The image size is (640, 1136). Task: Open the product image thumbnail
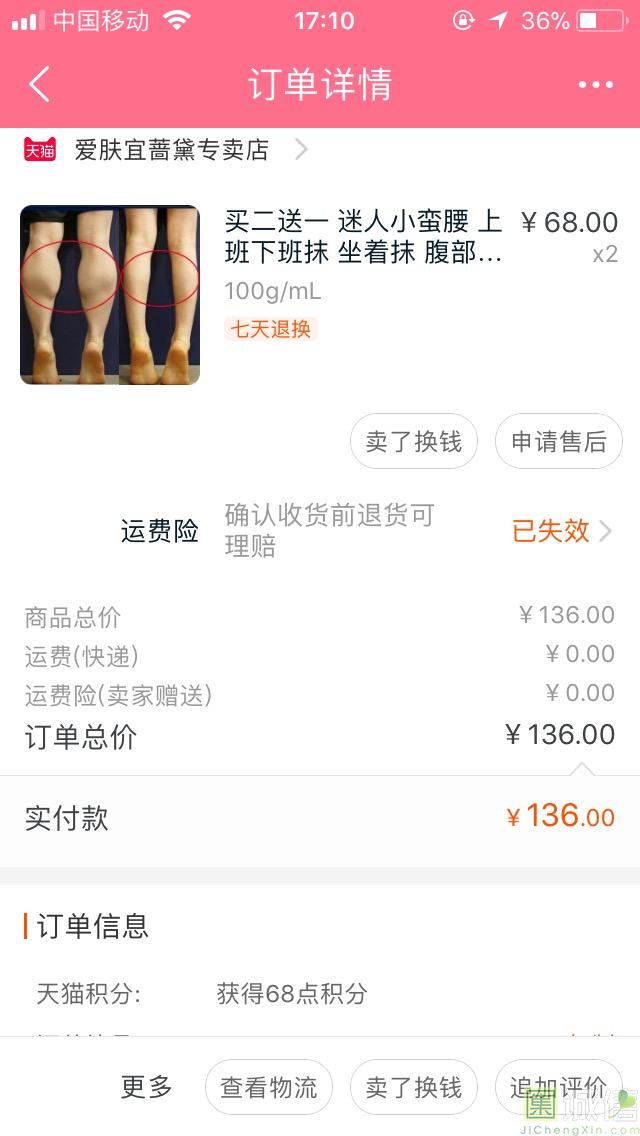[x=110, y=295]
